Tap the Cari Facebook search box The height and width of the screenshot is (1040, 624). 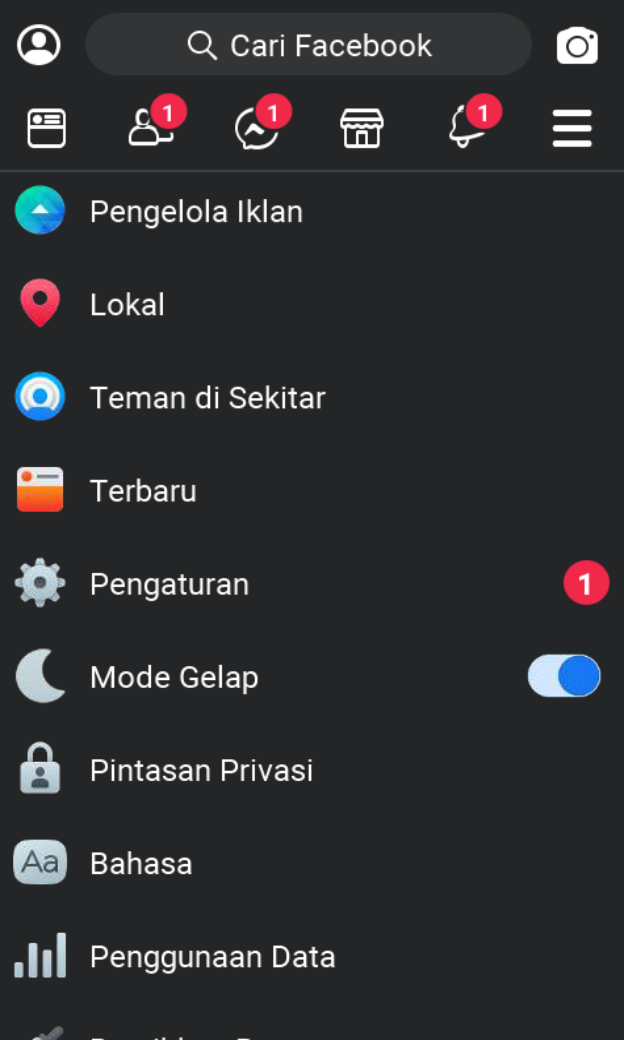click(x=309, y=45)
